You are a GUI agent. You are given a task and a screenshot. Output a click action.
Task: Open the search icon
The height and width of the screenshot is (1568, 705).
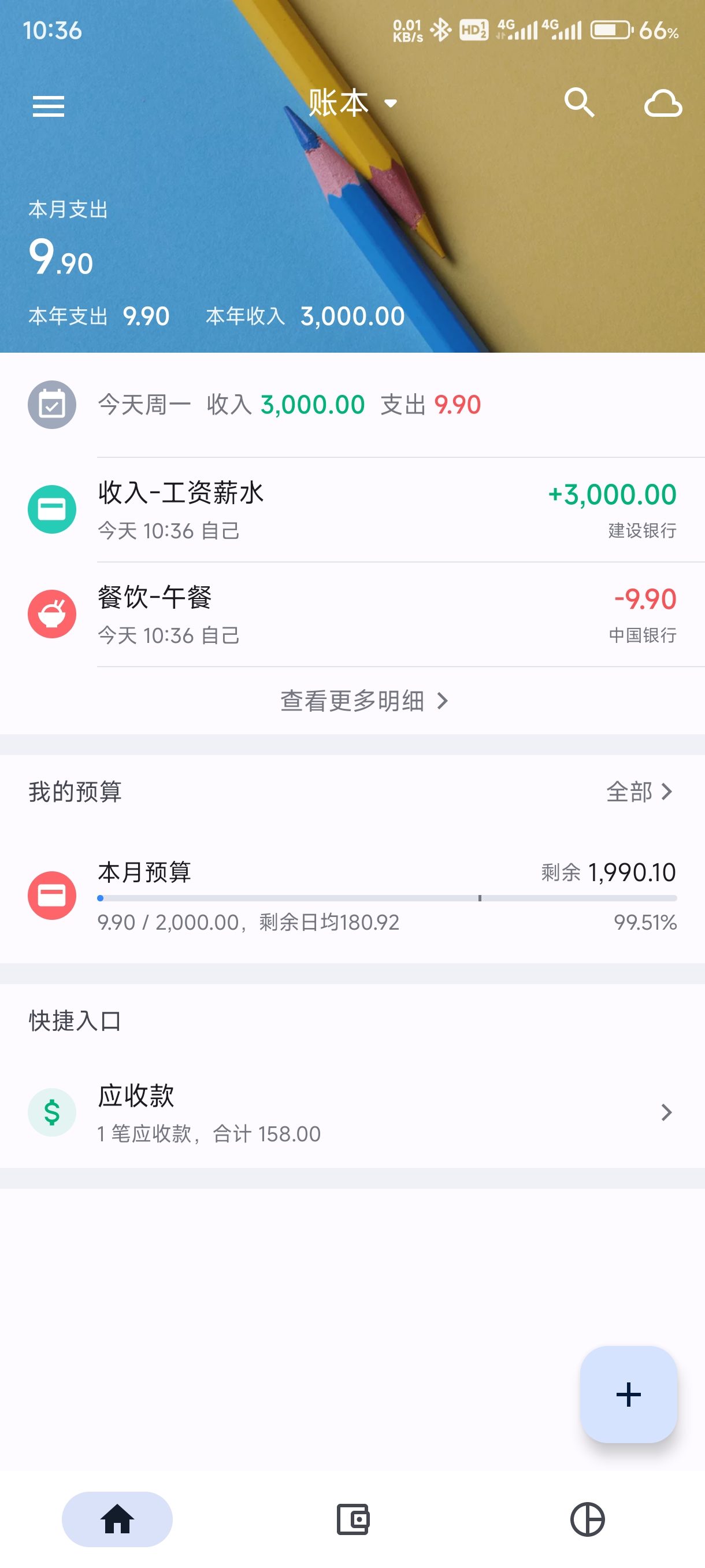[x=578, y=103]
